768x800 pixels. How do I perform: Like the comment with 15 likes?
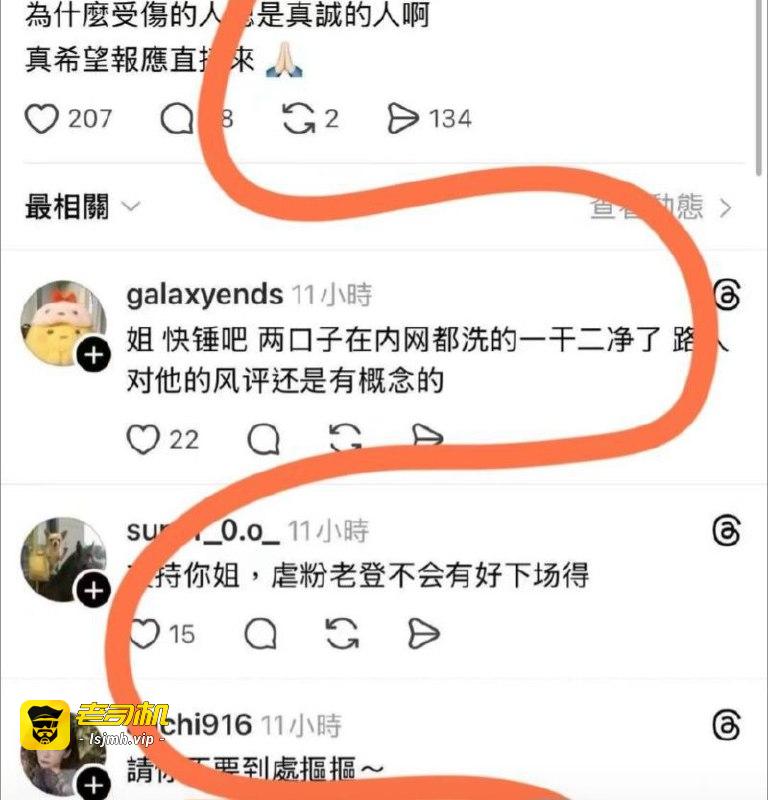click(x=146, y=633)
